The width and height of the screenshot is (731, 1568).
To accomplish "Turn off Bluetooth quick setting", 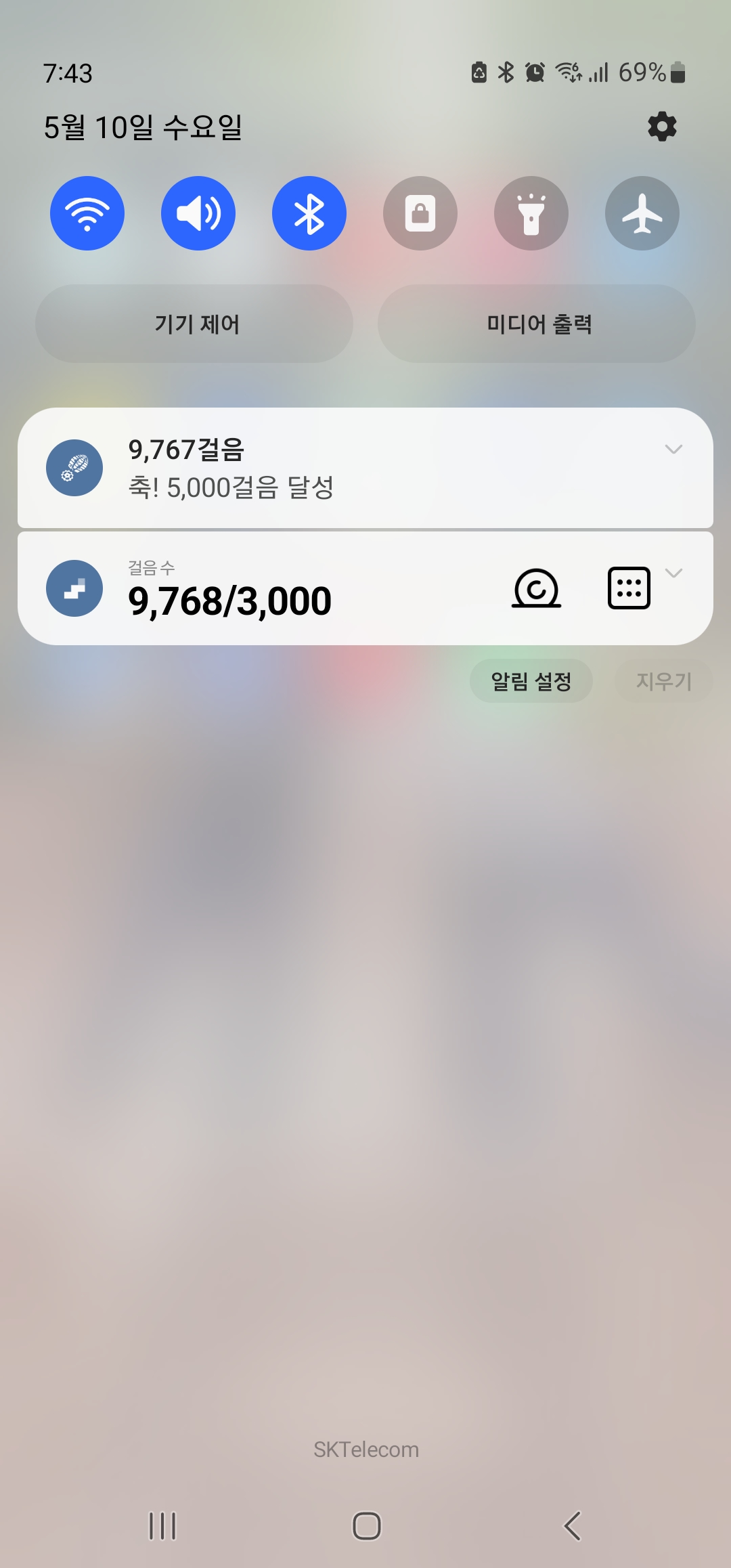I will pos(309,213).
